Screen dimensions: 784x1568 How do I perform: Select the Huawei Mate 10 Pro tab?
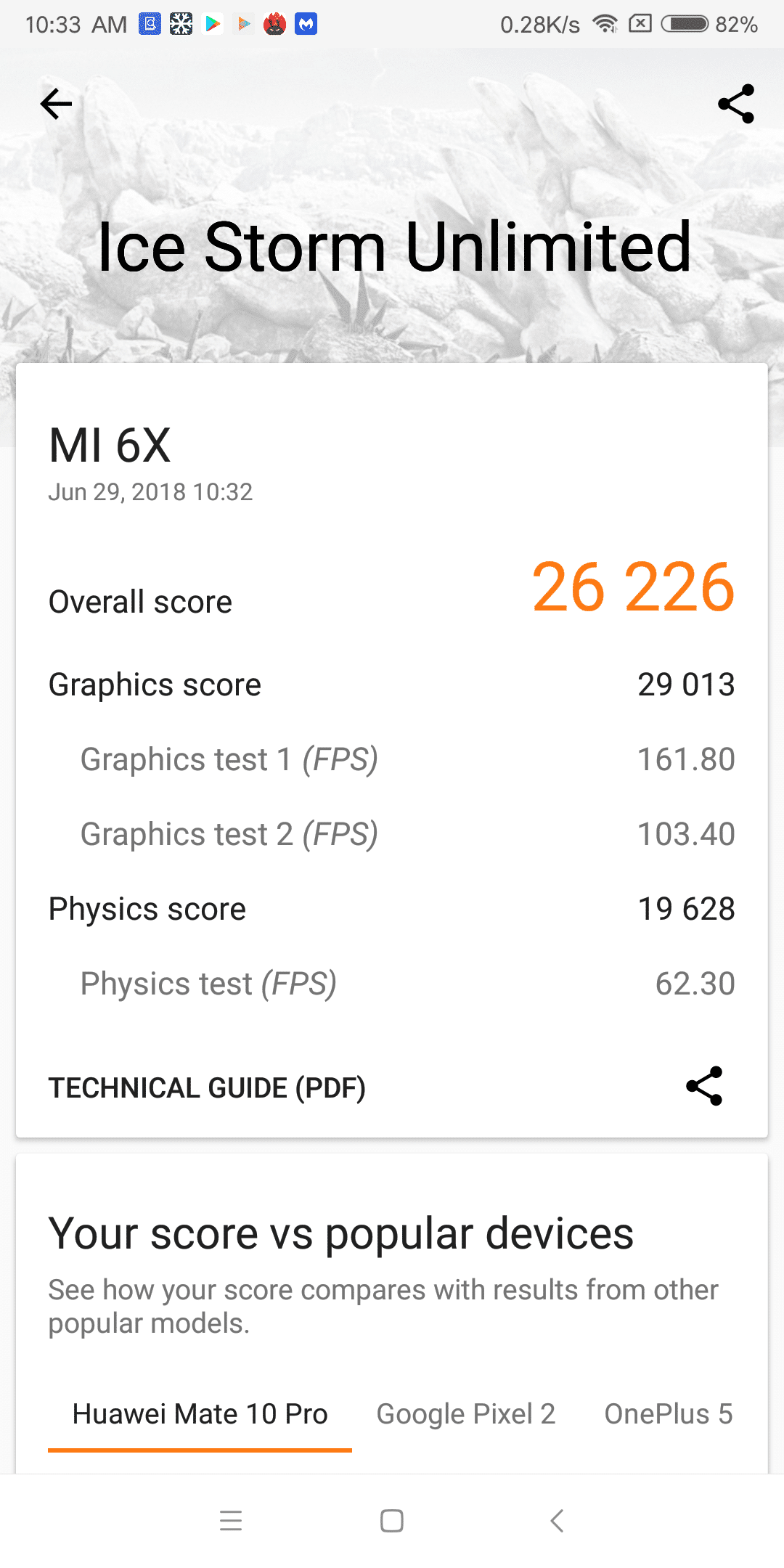point(200,1414)
